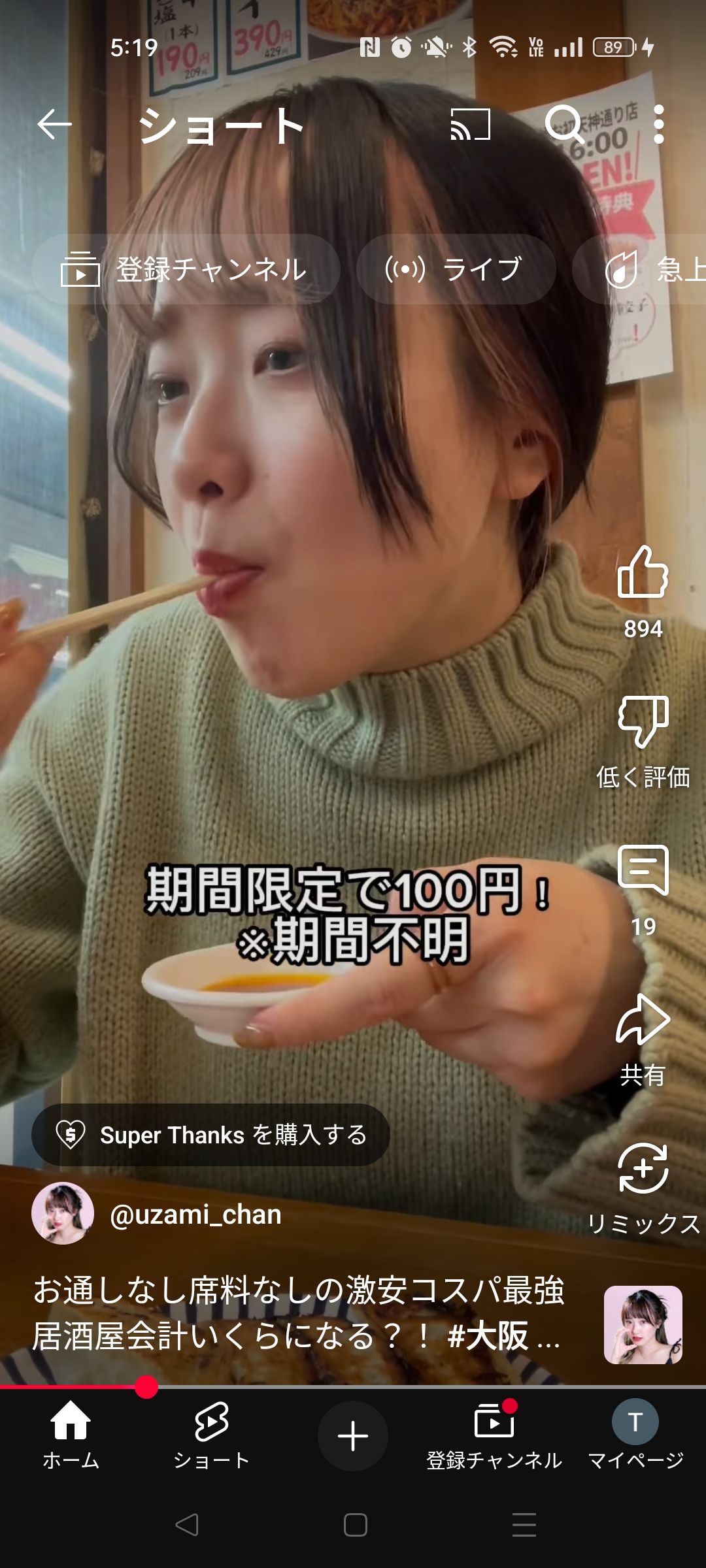
Task: Open search from the magnifier icon
Action: [x=565, y=124]
